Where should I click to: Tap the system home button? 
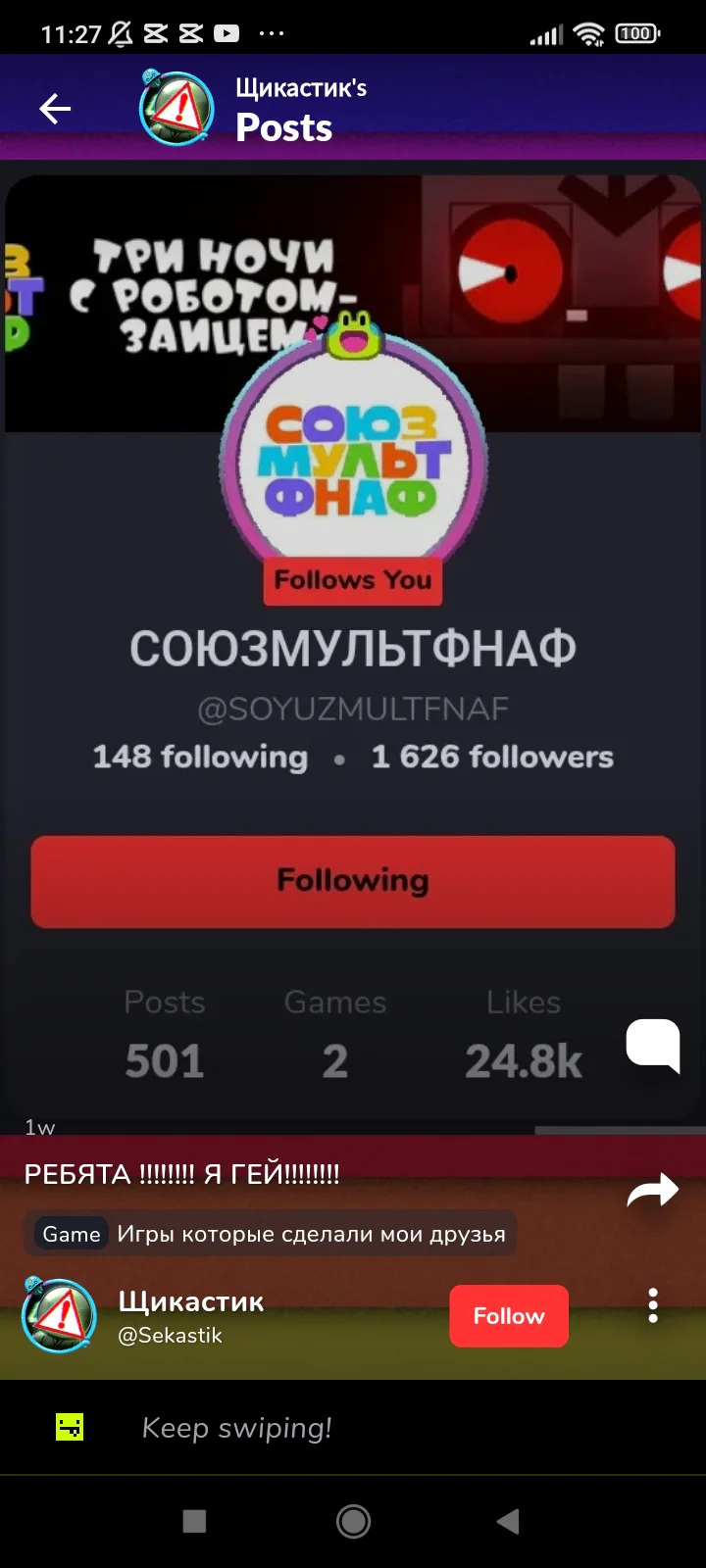coord(353,1521)
